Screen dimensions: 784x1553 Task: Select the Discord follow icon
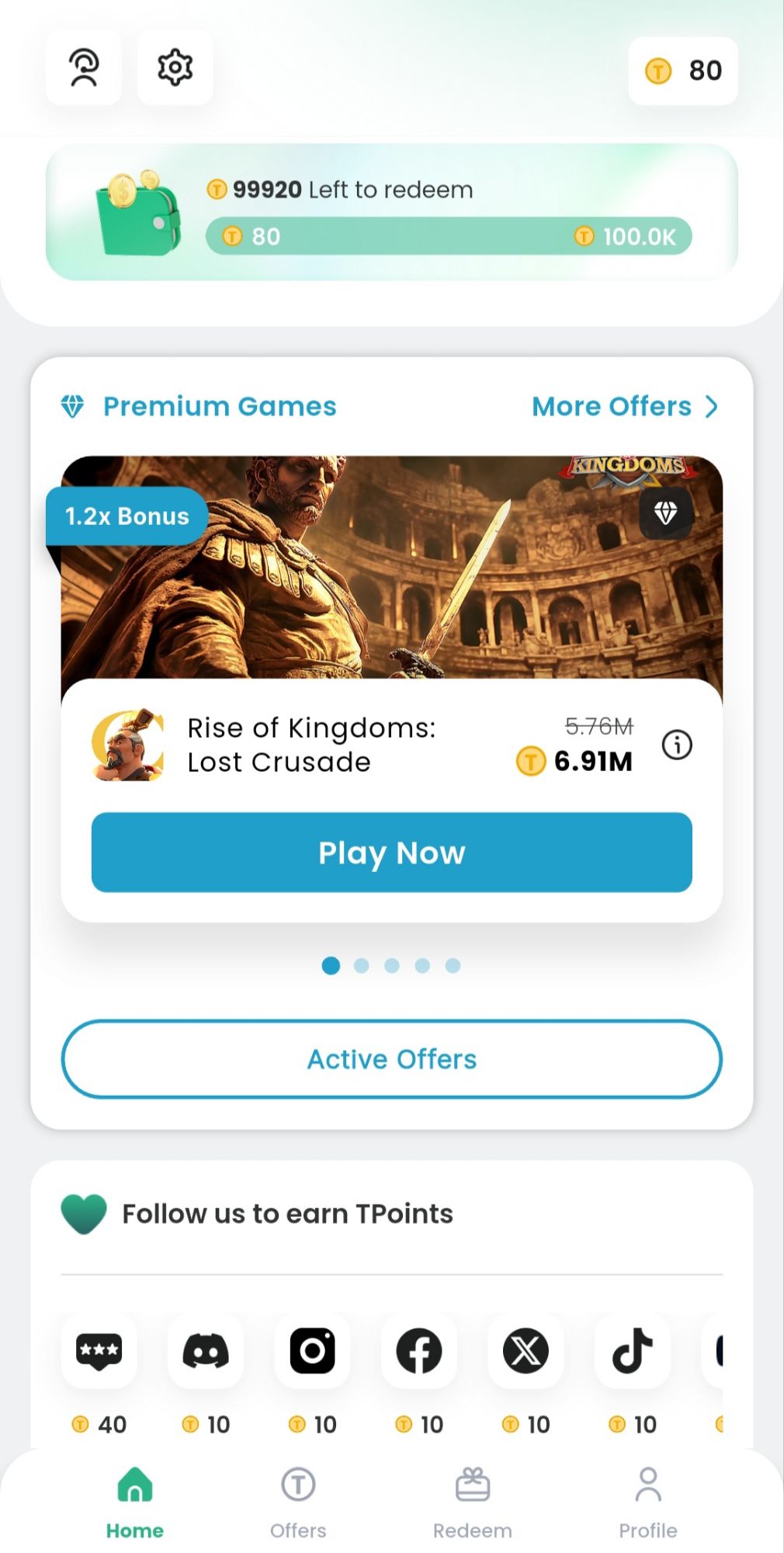coord(205,1351)
